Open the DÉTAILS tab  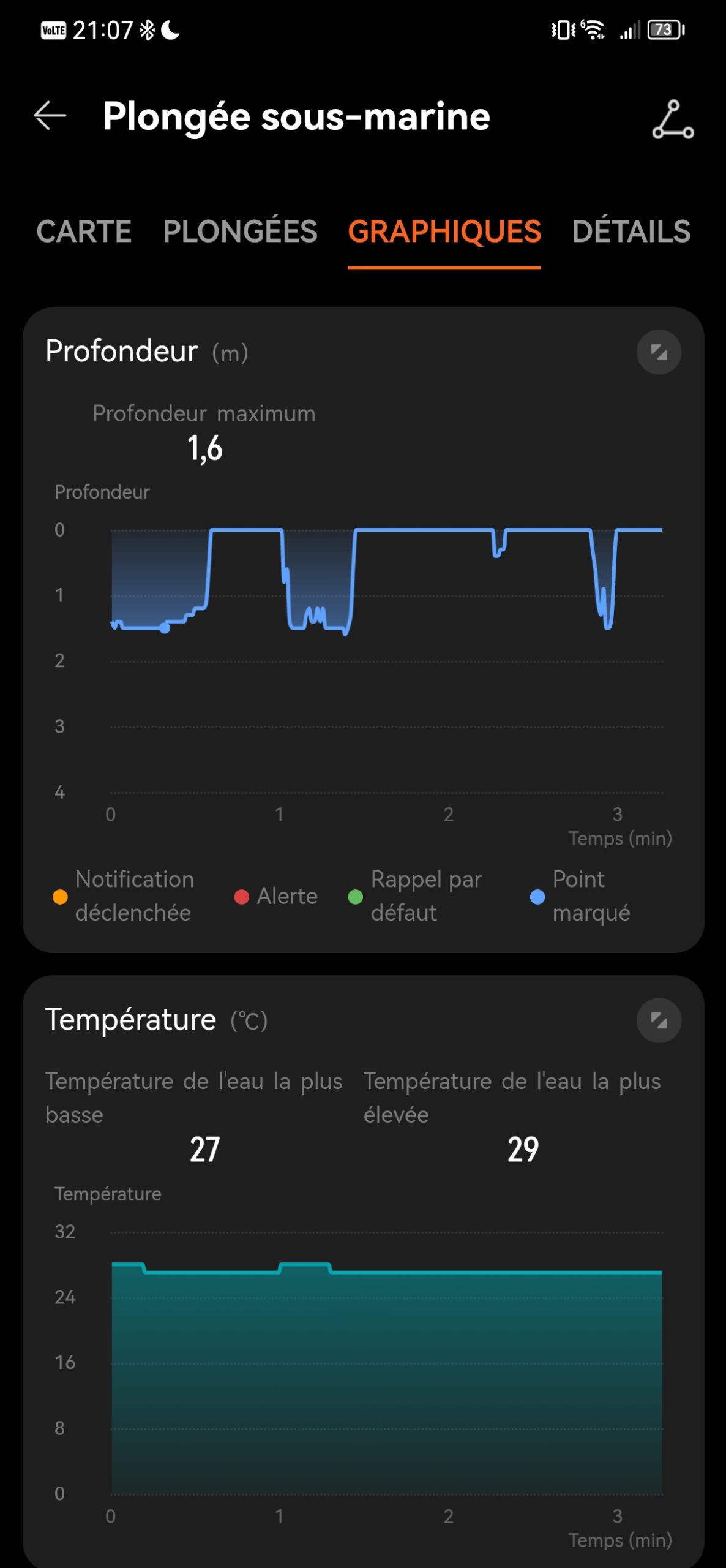tap(631, 232)
